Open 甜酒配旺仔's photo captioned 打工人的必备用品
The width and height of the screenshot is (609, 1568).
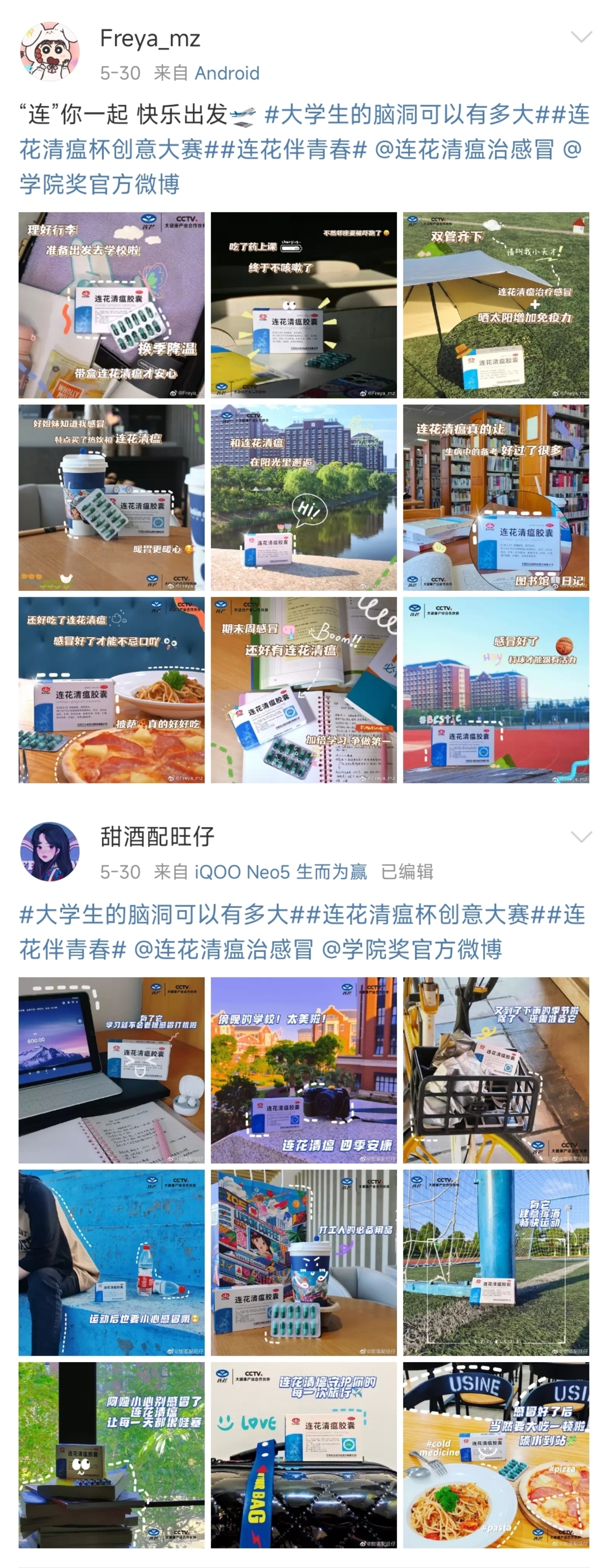tap(304, 1263)
